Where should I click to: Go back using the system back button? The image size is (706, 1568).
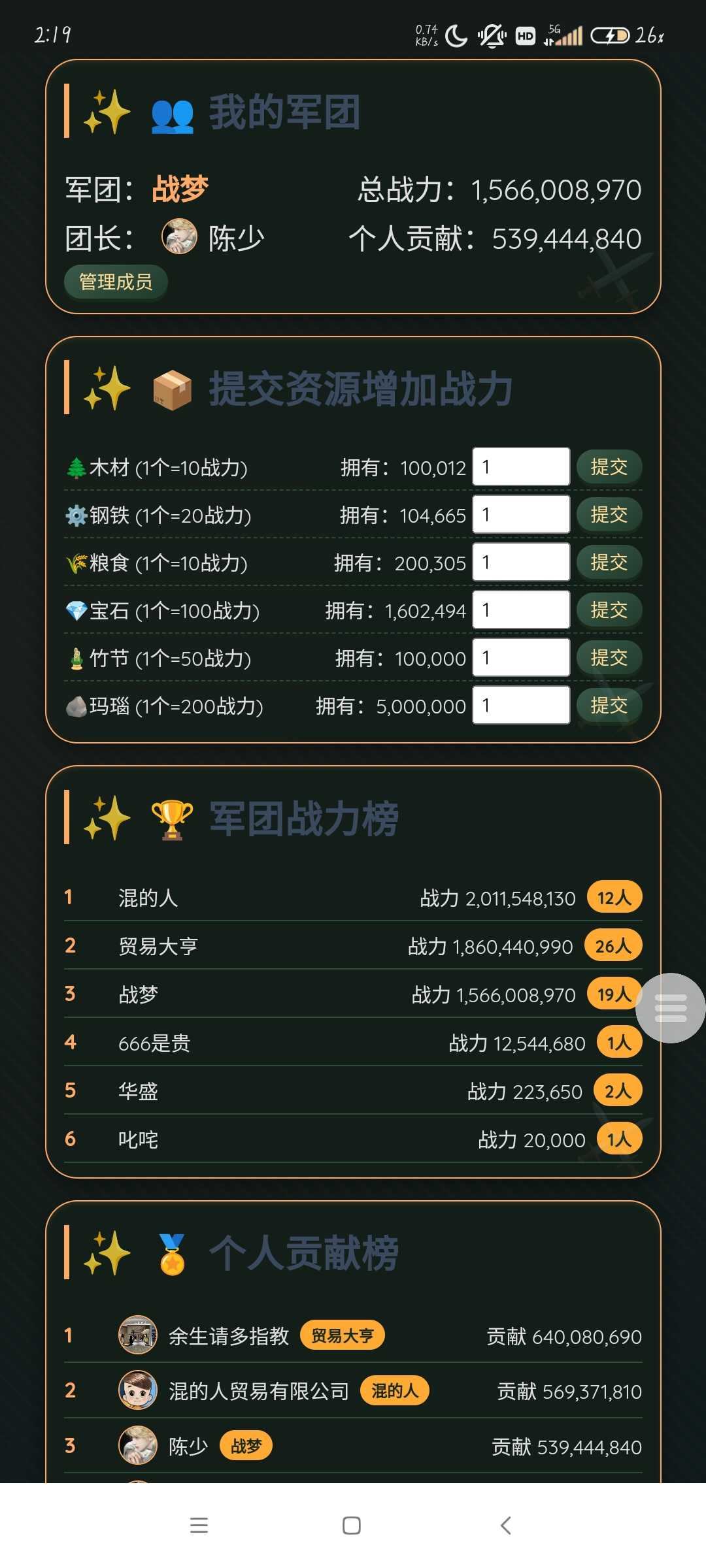505,1526
